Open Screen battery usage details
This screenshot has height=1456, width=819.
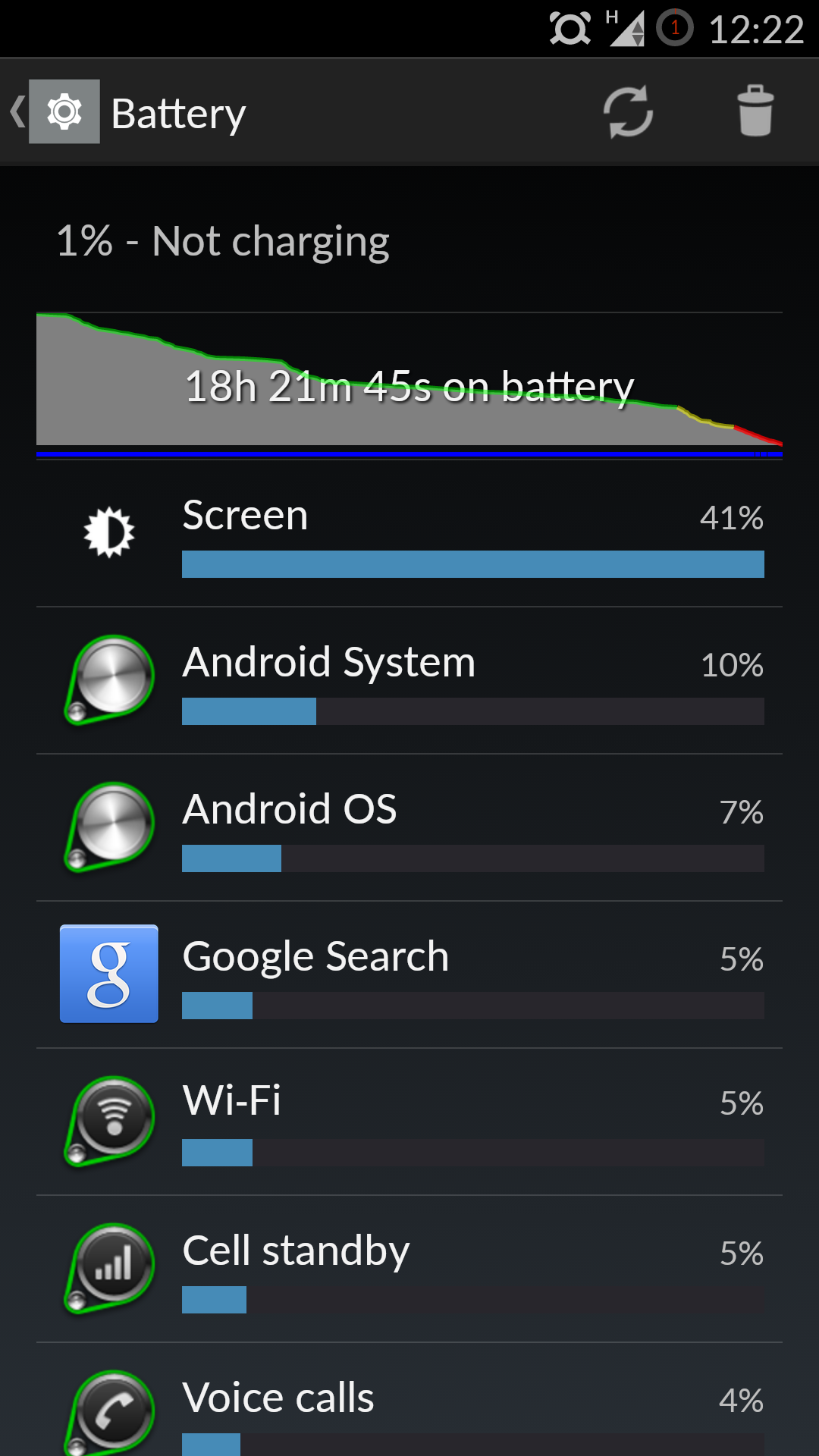tap(409, 534)
